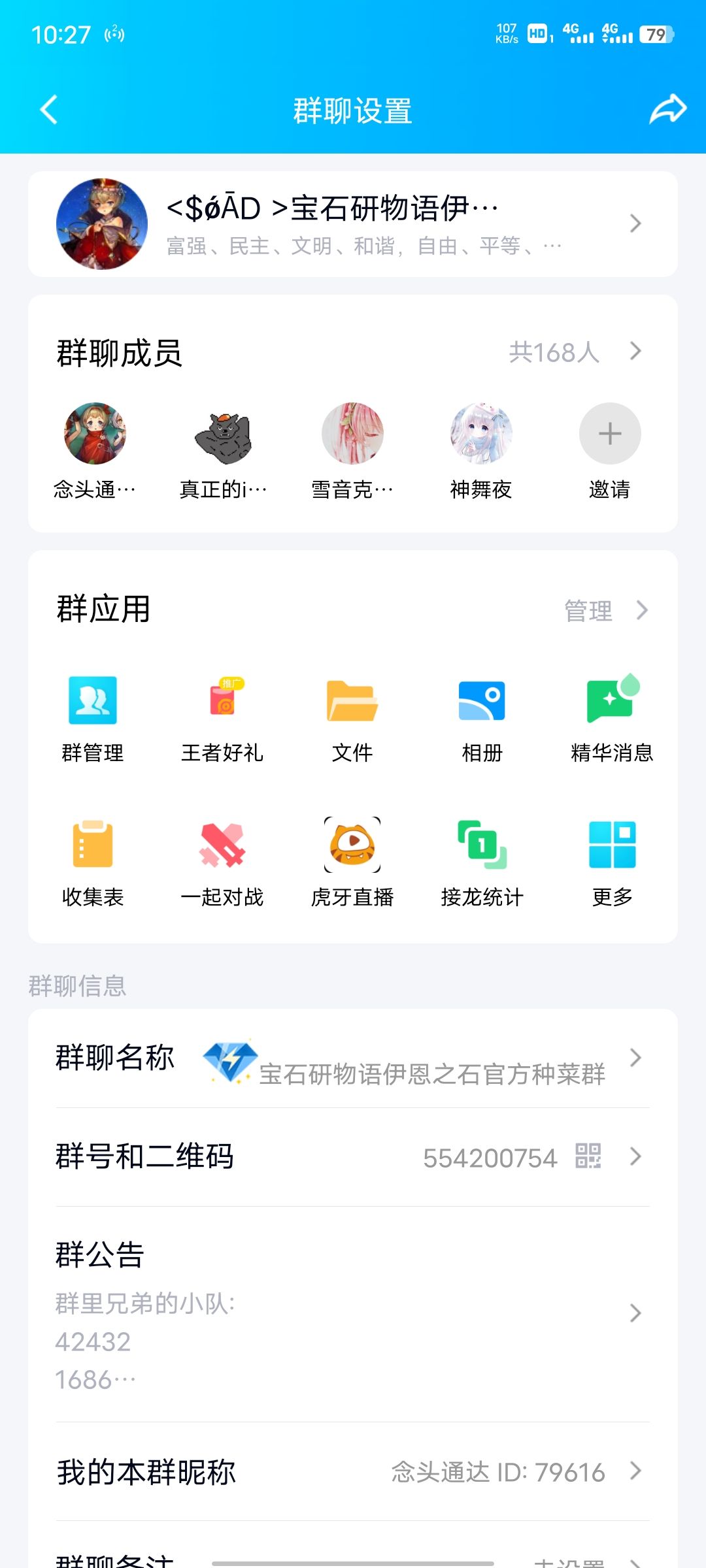Share this group via the arrow icon
Image resolution: width=706 pixels, height=1568 pixels.
coord(667,109)
